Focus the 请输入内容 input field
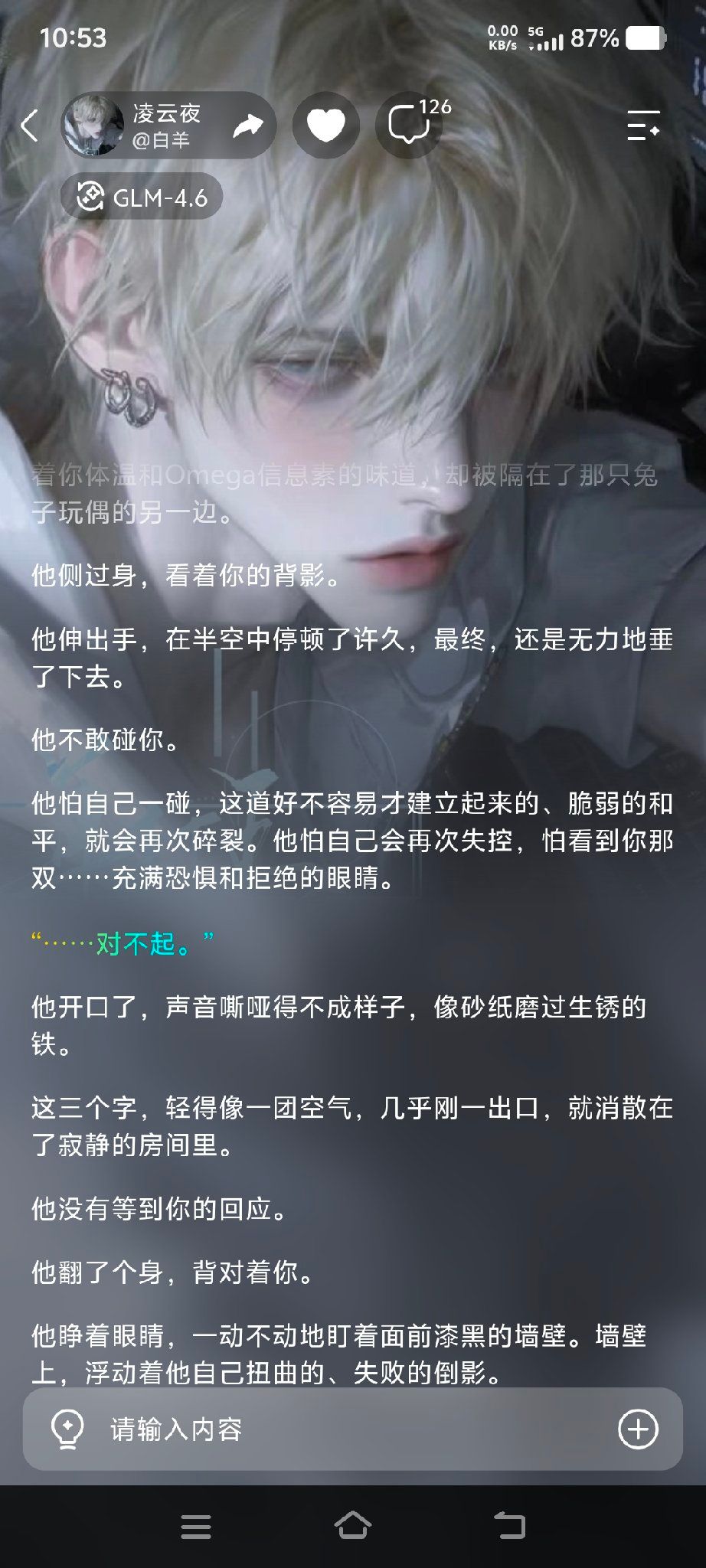This screenshot has height=1568, width=706. 352,1429
